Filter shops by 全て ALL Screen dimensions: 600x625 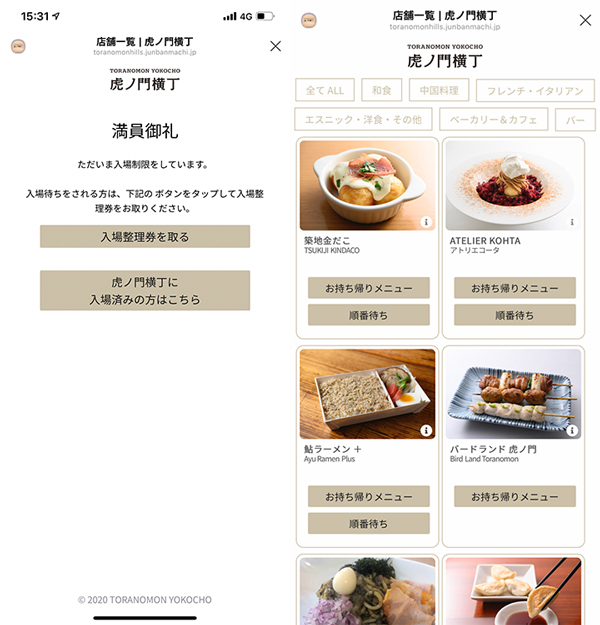[x=324, y=91]
